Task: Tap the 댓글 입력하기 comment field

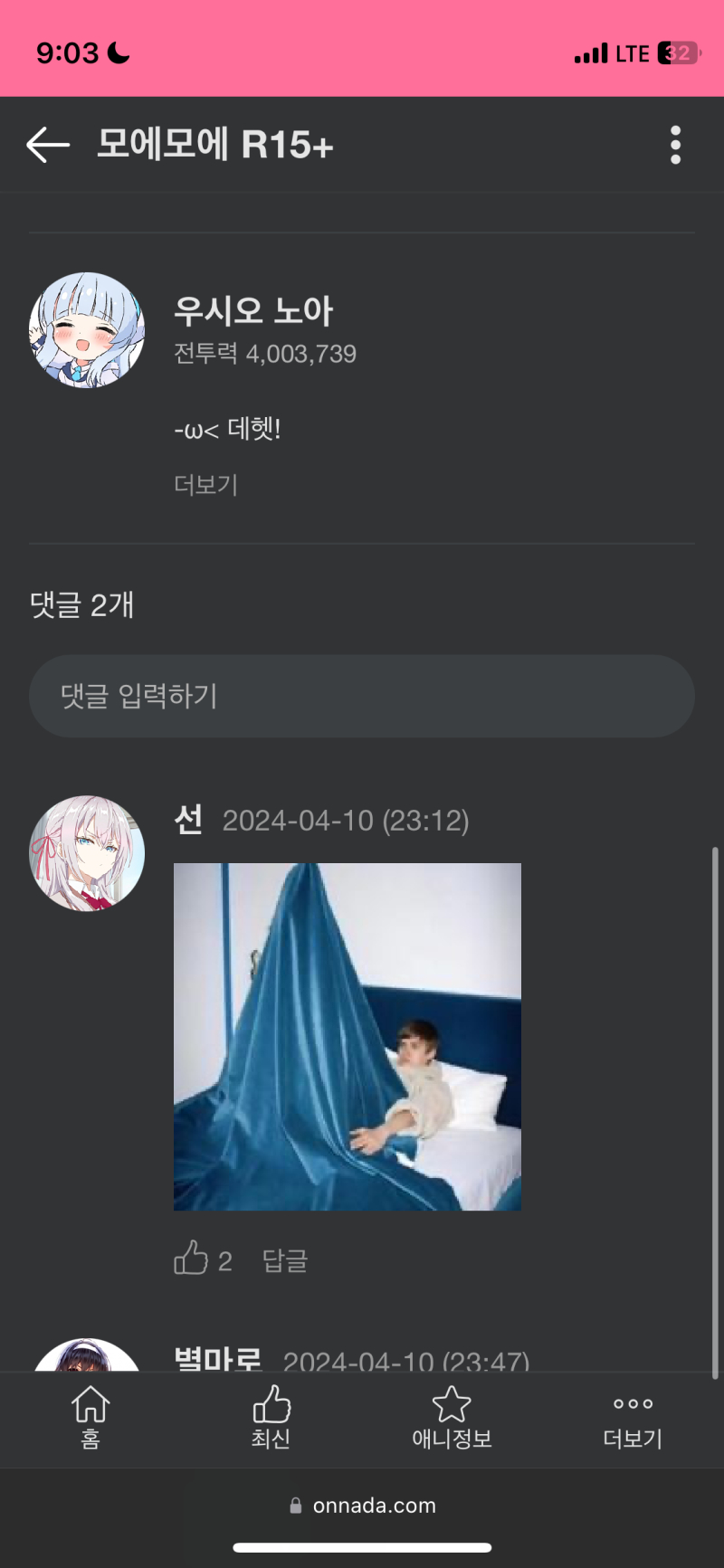Action: [362, 696]
